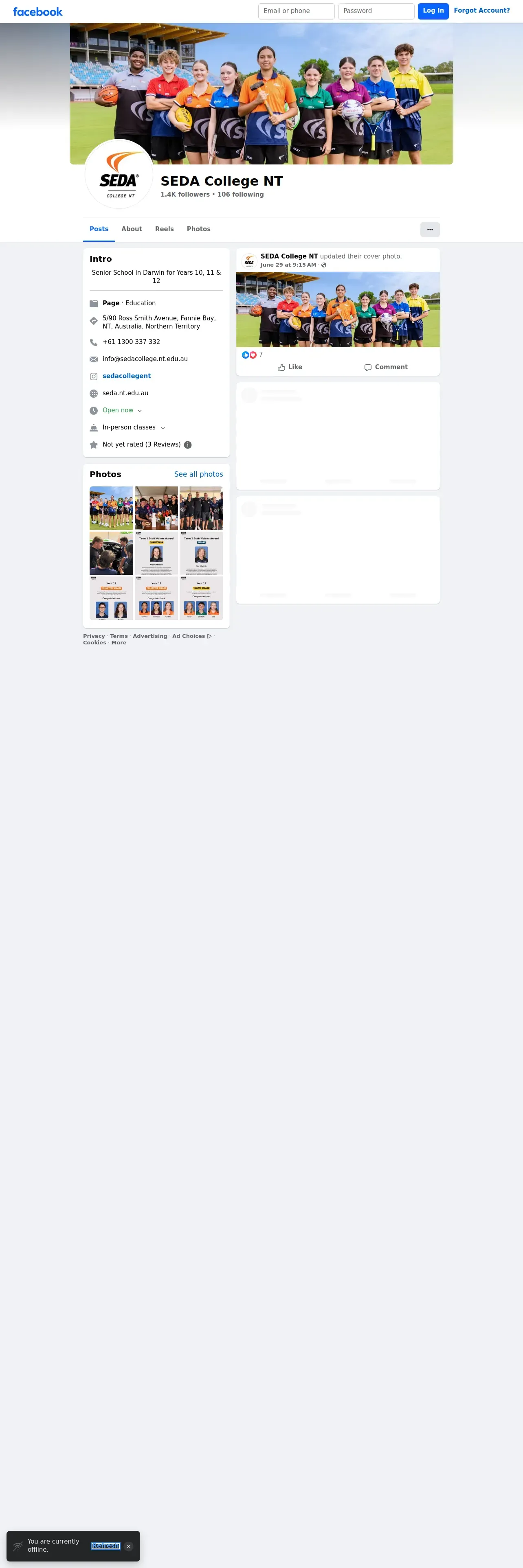Open the three-dot more options button
Screen dimensions: 523x1568
tap(430, 230)
